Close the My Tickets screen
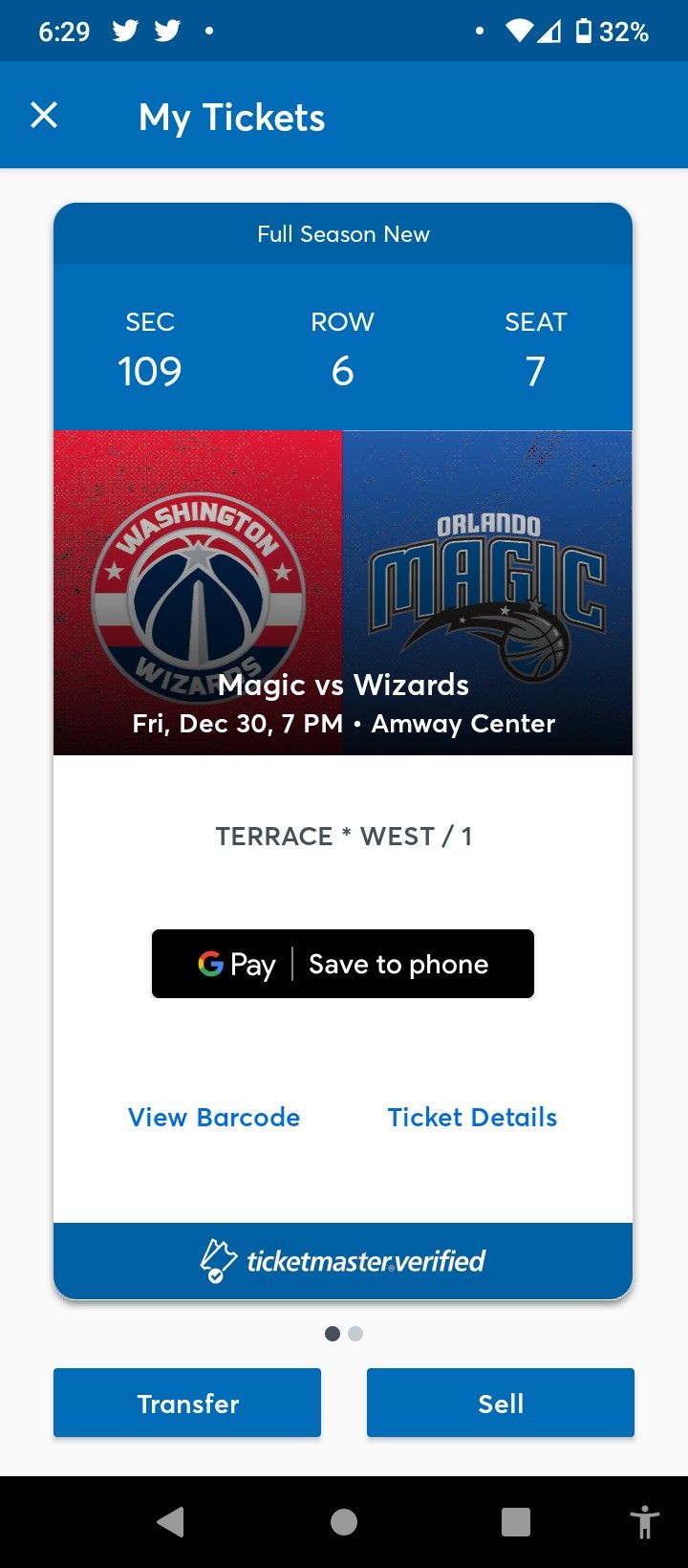 tap(44, 116)
